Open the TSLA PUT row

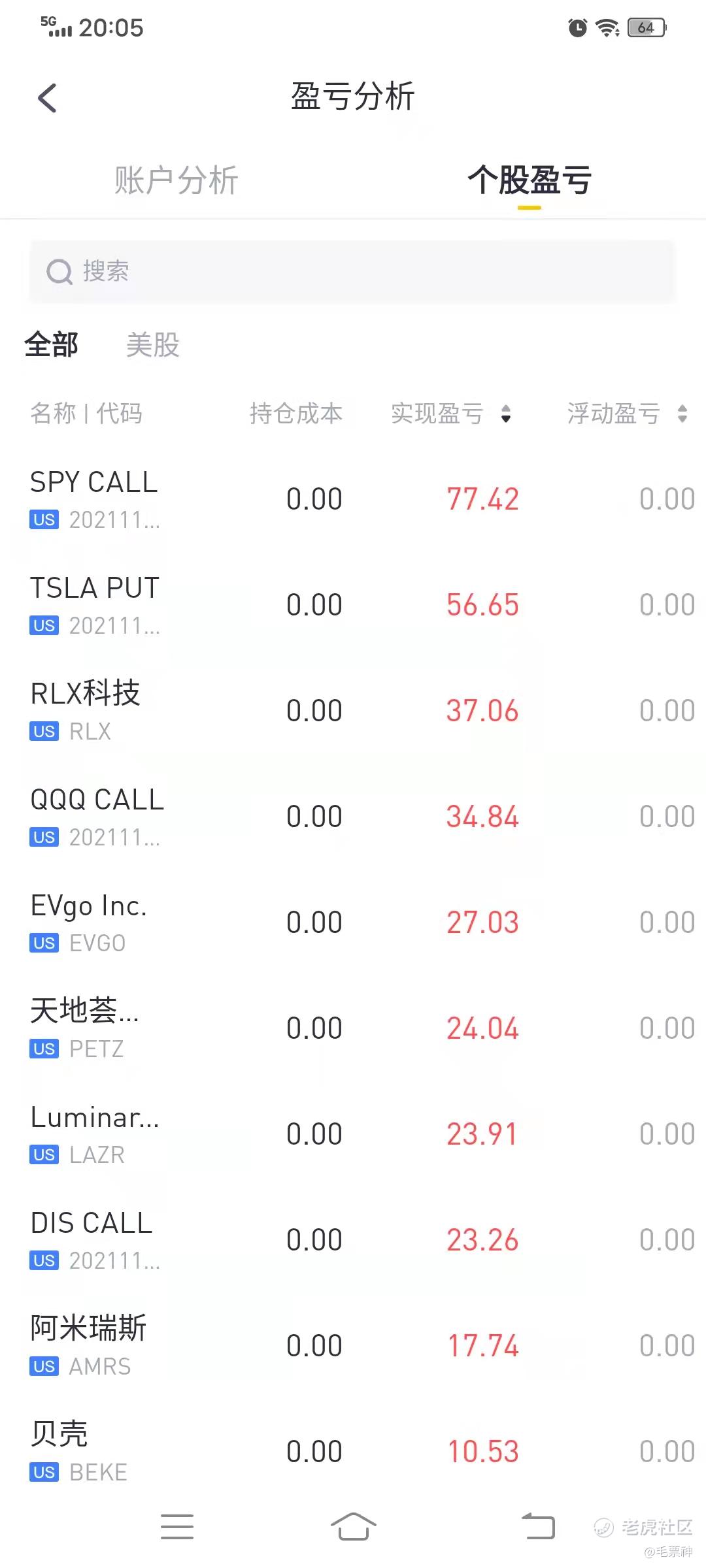[353, 606]
